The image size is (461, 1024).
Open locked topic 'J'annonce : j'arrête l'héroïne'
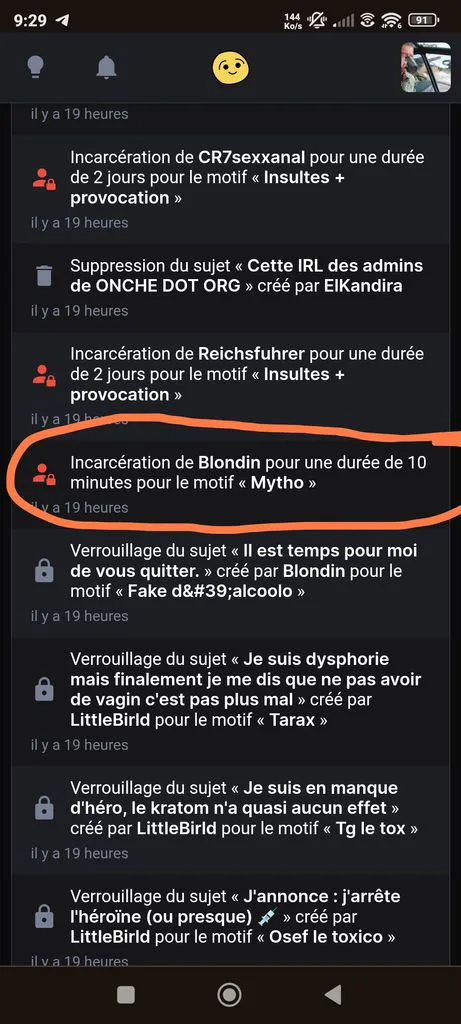230,923
